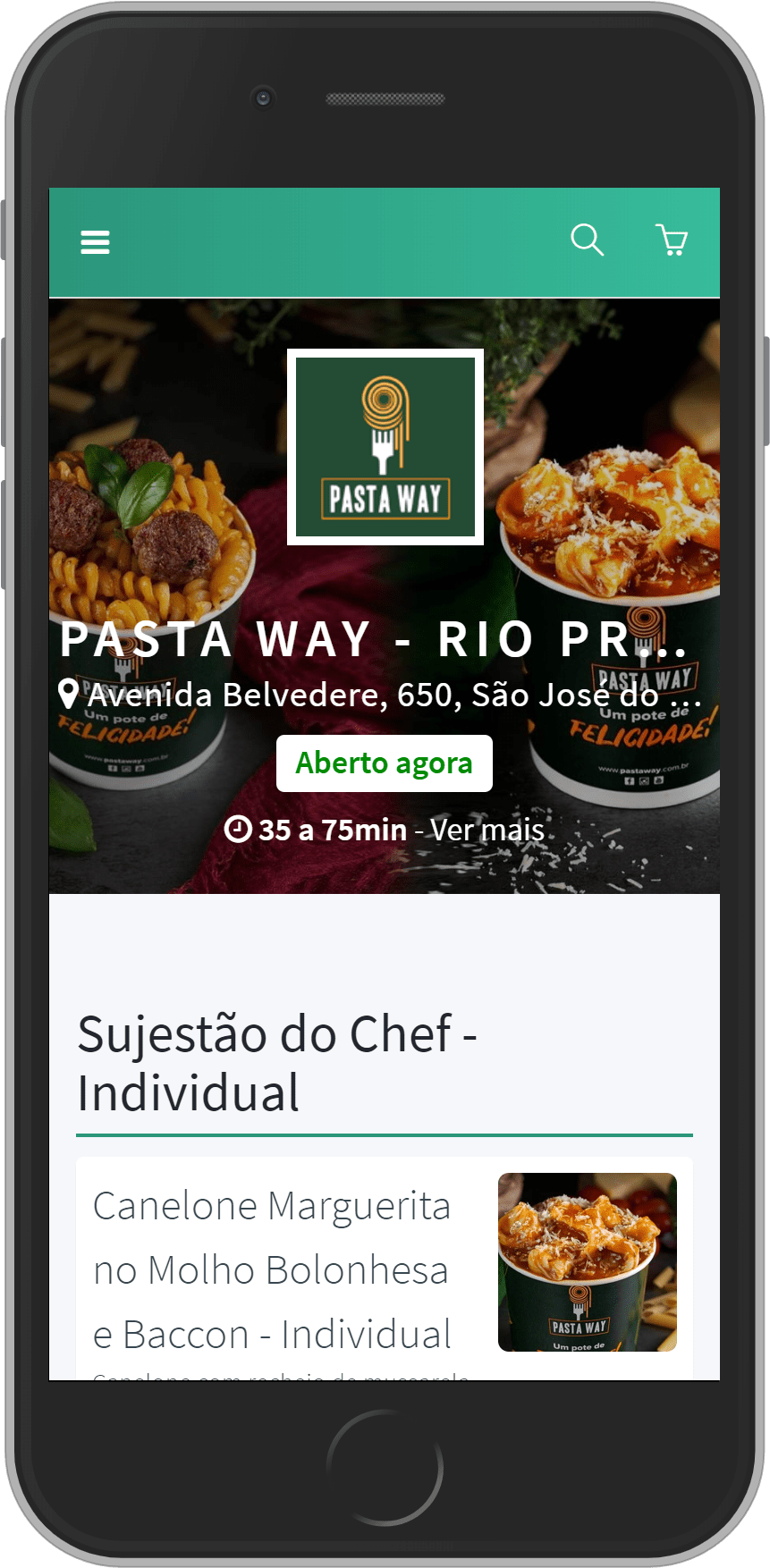
Task: Click the Canelone Marguerita dish thumbnail
Action: coord(587,1262)
